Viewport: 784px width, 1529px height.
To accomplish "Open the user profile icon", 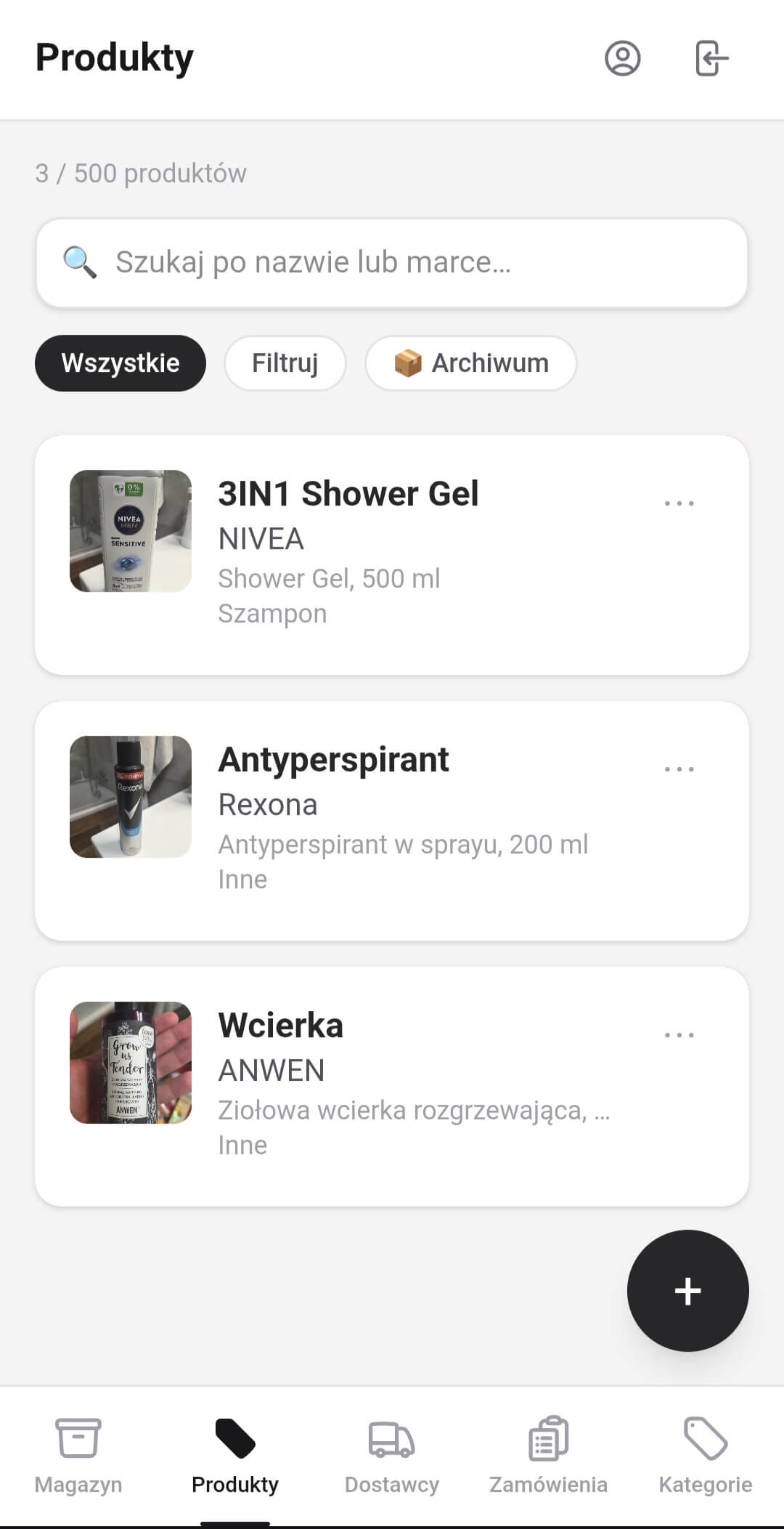I will point(624,57).
